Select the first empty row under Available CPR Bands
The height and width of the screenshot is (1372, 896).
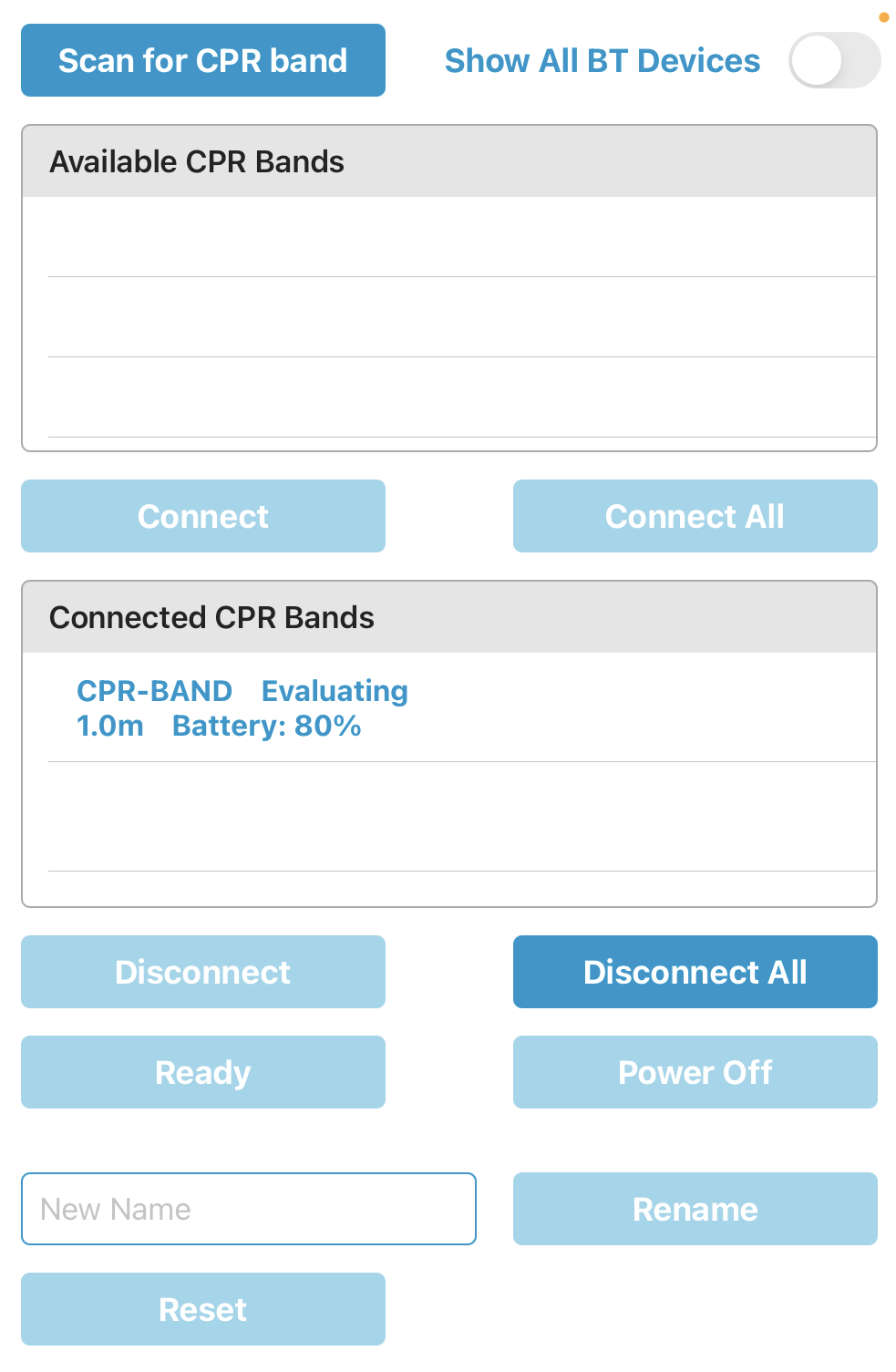click(x=448, y=237)
